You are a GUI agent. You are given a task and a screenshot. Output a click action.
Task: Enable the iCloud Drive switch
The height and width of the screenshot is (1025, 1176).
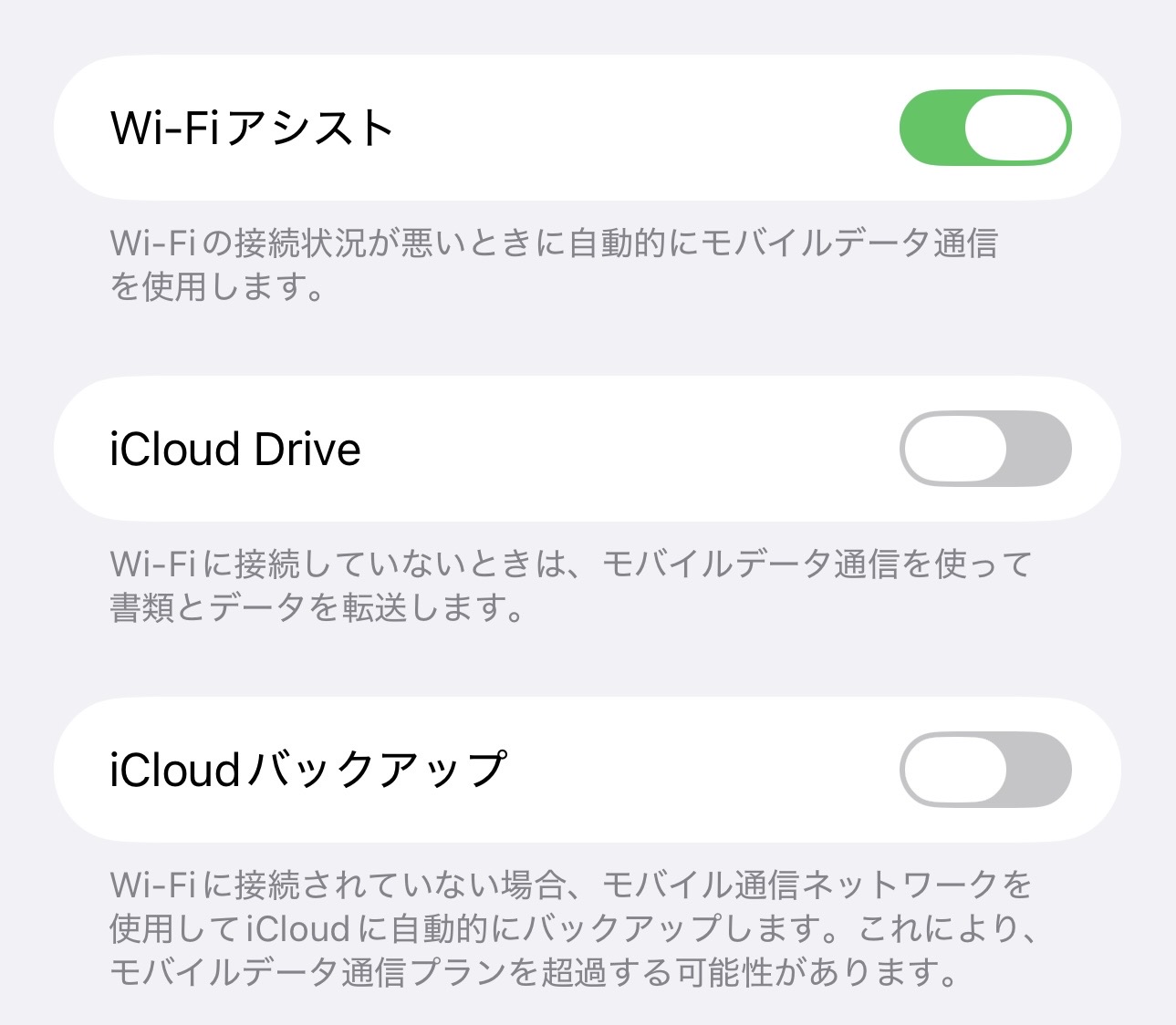pos(984,449)
